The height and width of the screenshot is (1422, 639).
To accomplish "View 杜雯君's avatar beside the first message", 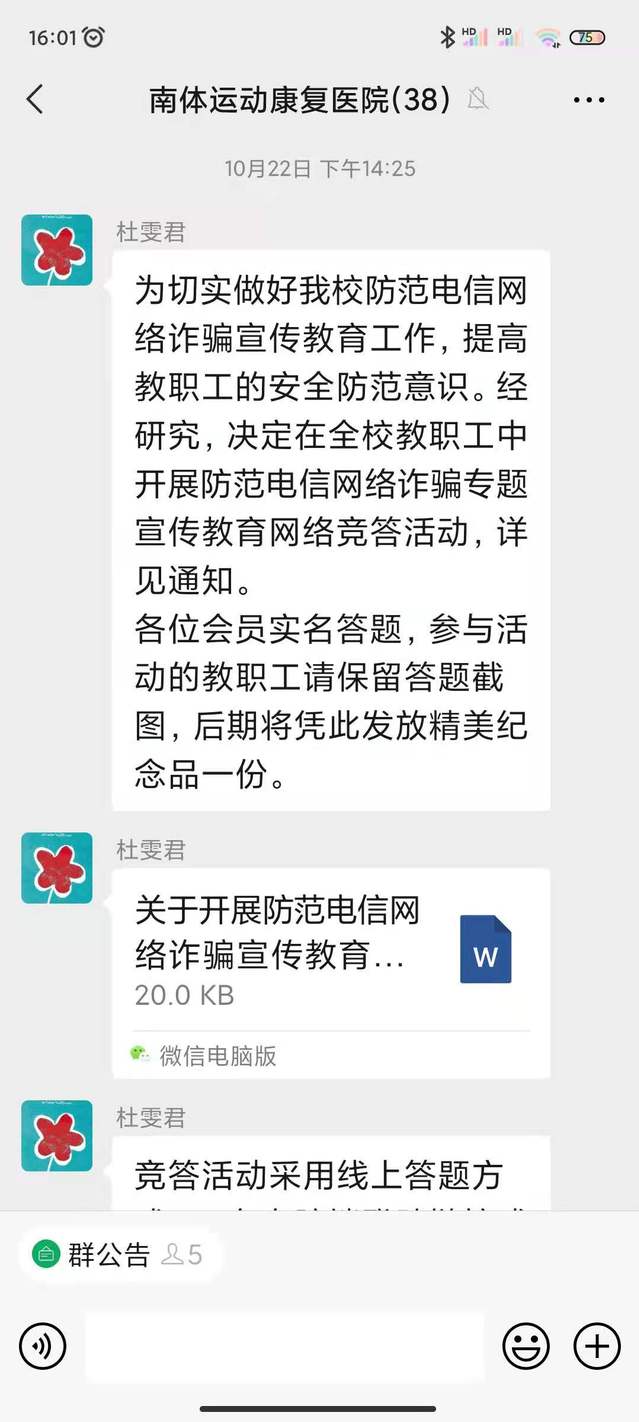I will tap(57, 250).
